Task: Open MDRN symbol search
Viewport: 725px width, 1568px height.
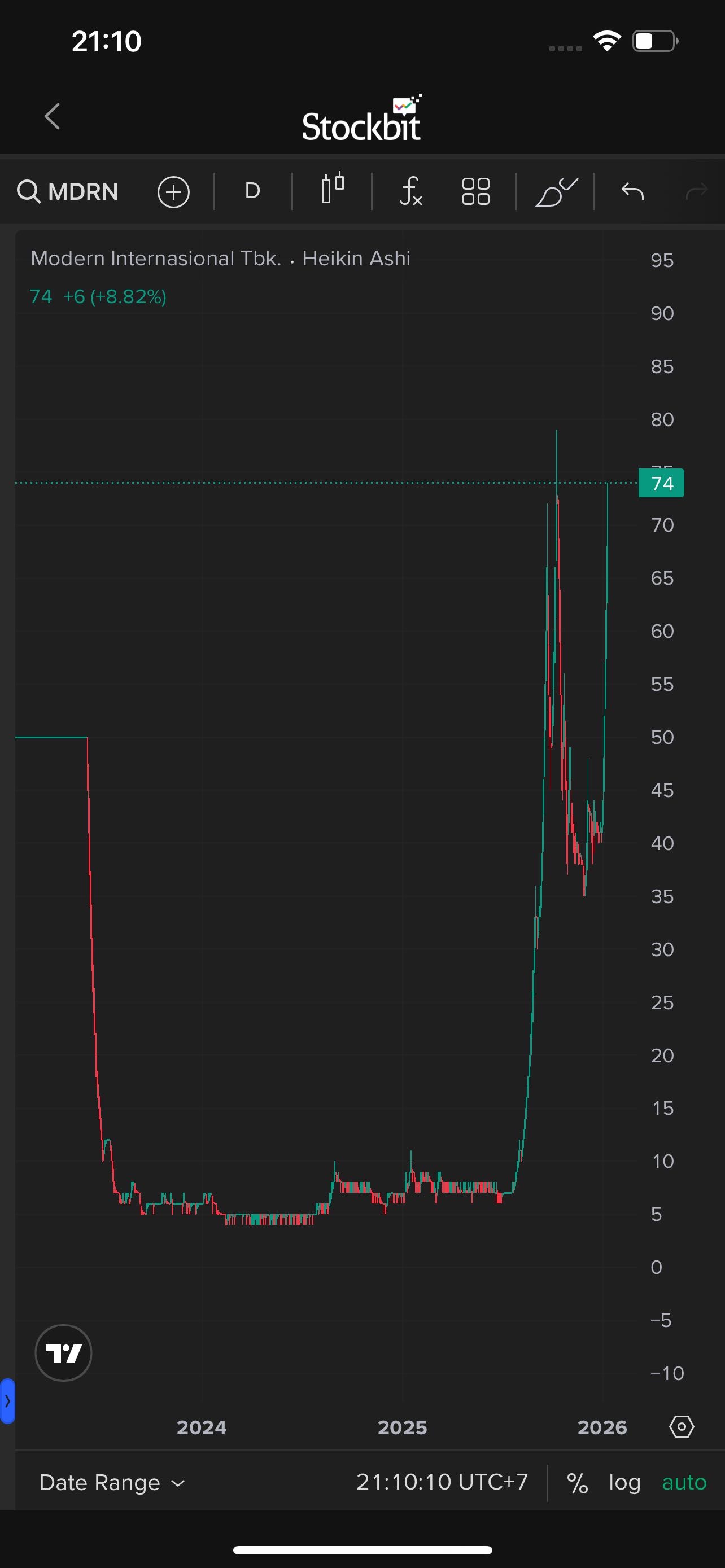Action: 68,192
